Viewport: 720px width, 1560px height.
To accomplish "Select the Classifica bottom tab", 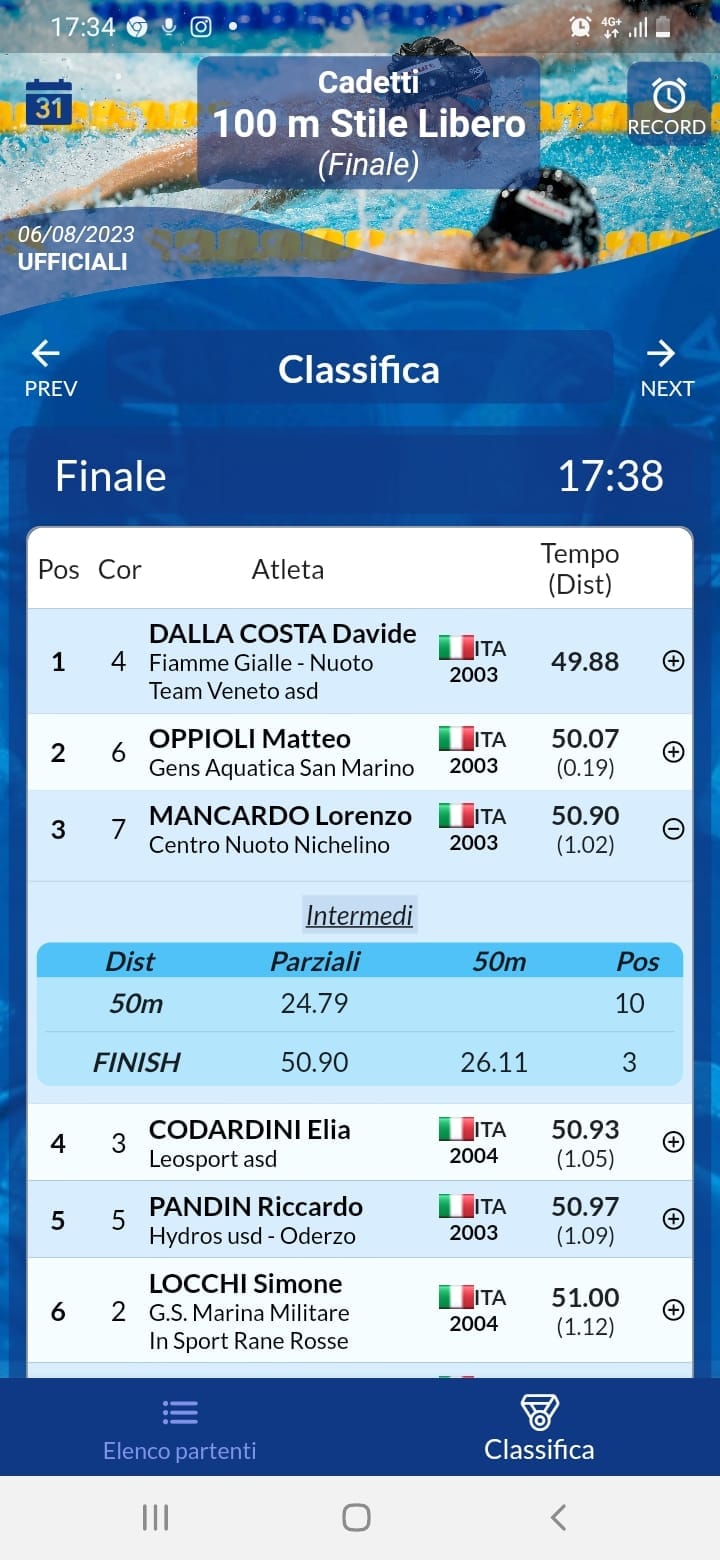I will click(540, 1428).
